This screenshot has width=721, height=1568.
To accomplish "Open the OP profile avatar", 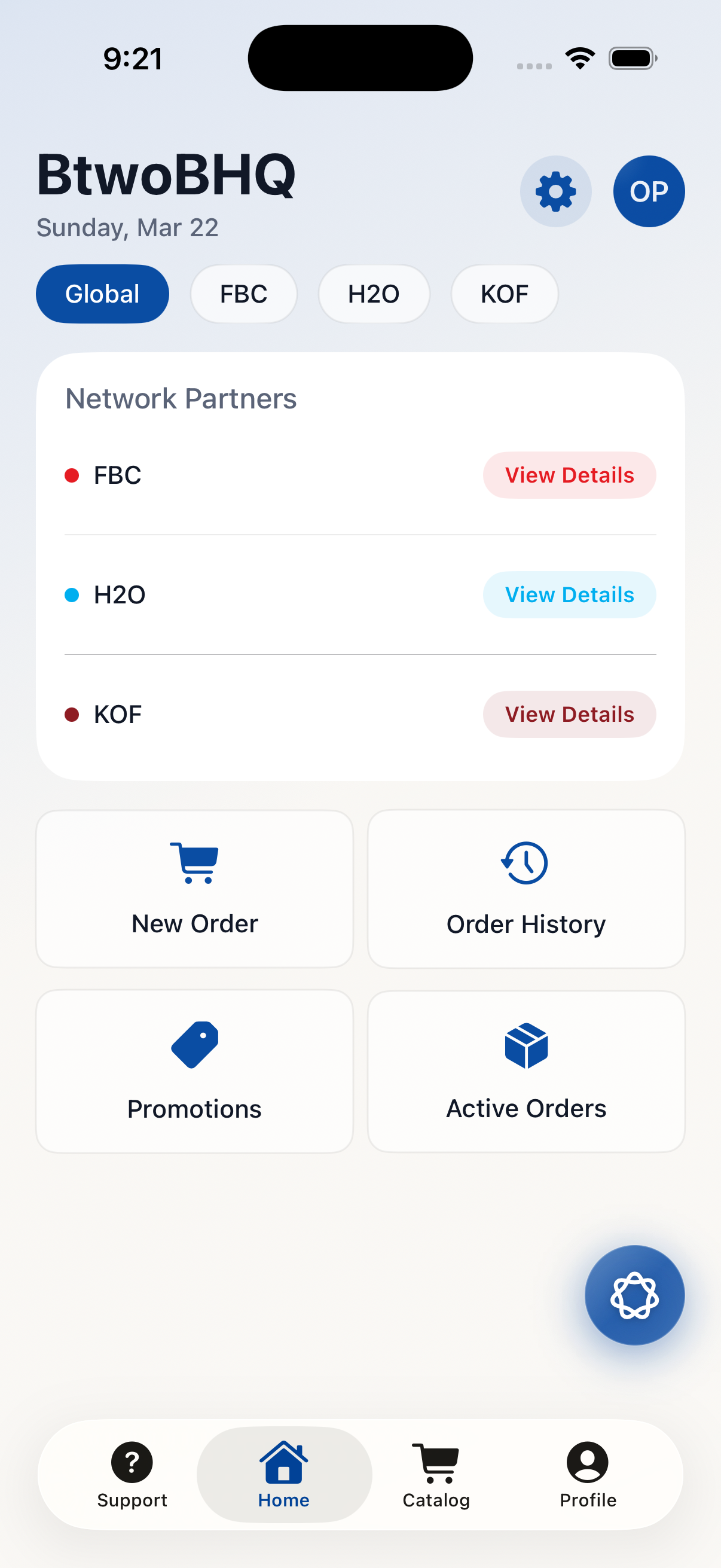I will (x=648, y=192).
